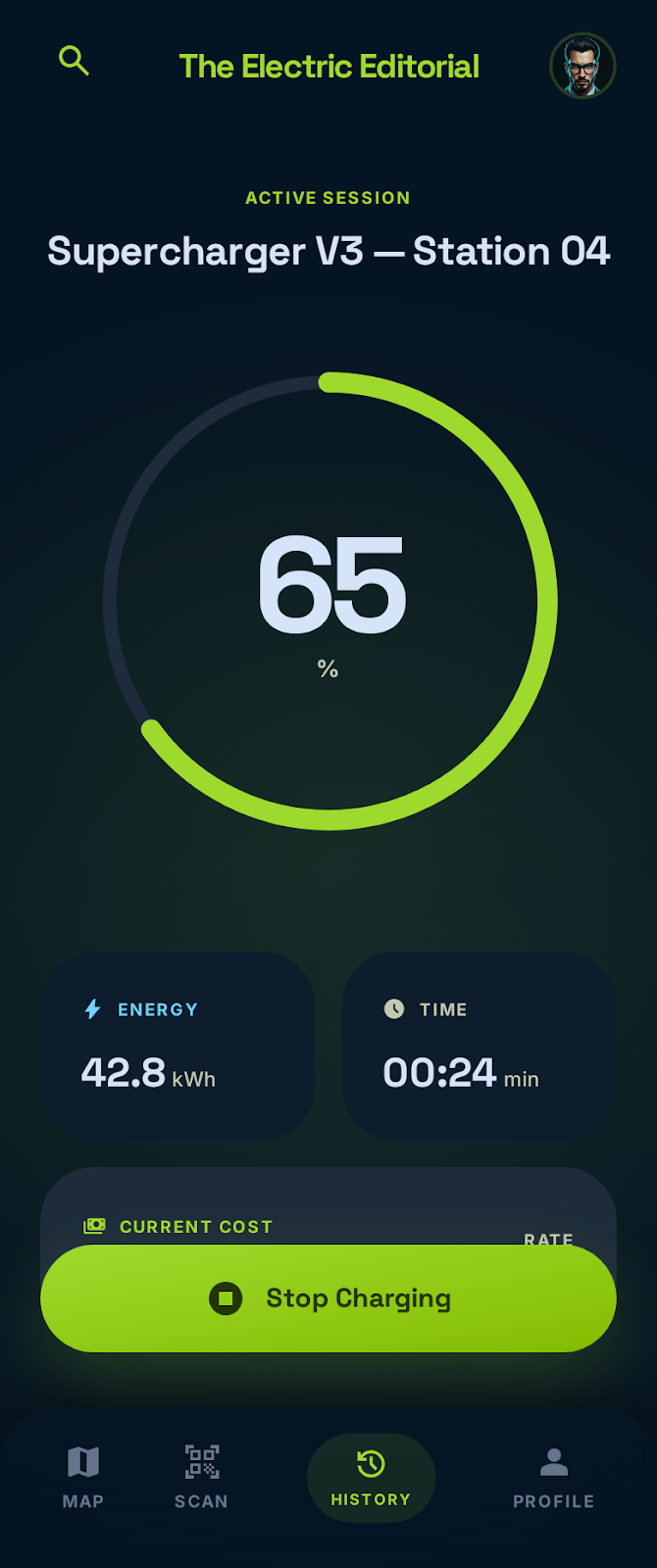The image size is (657, 1568).
Task: Stop the charging session
Action: click(x=328, y=1298)
